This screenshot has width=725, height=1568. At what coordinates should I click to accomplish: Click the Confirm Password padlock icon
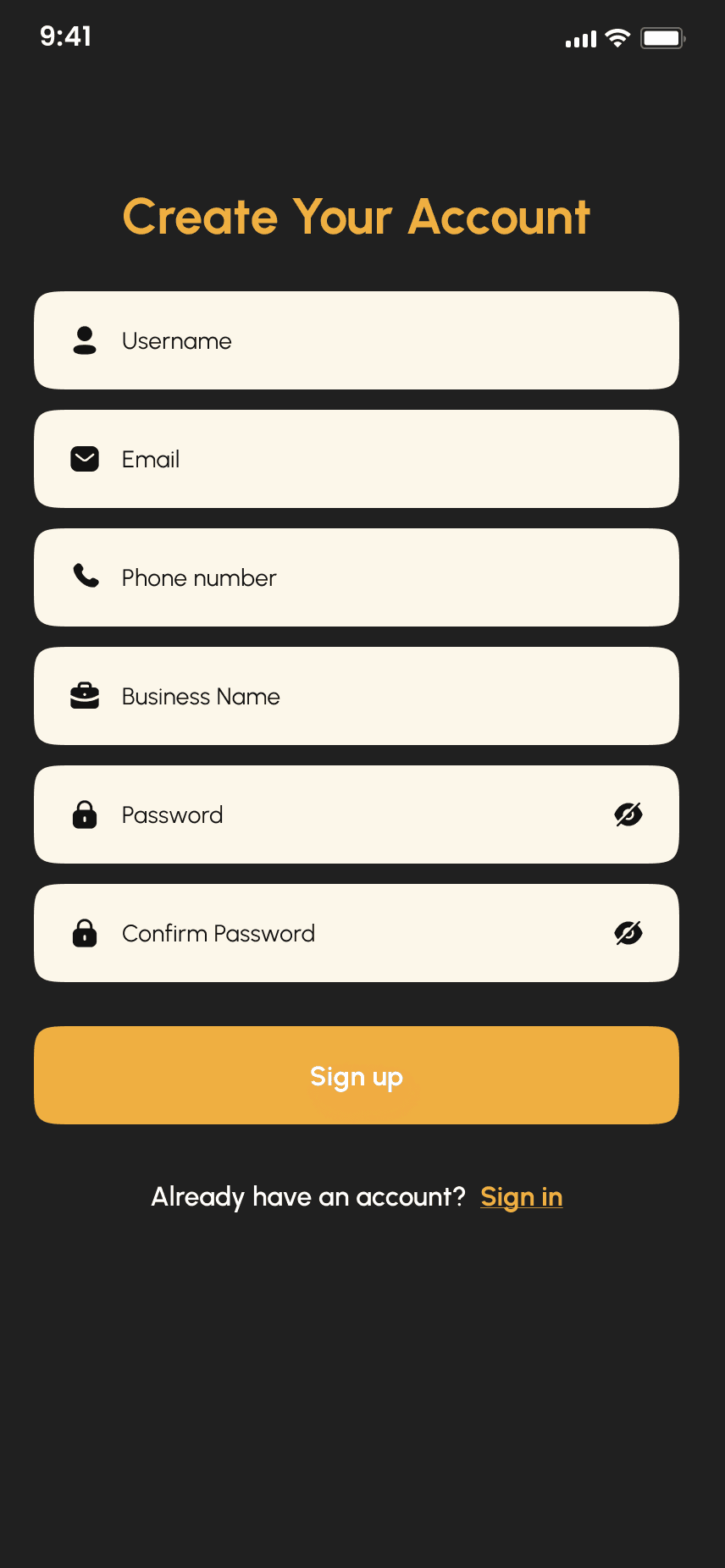pos(85,933)
